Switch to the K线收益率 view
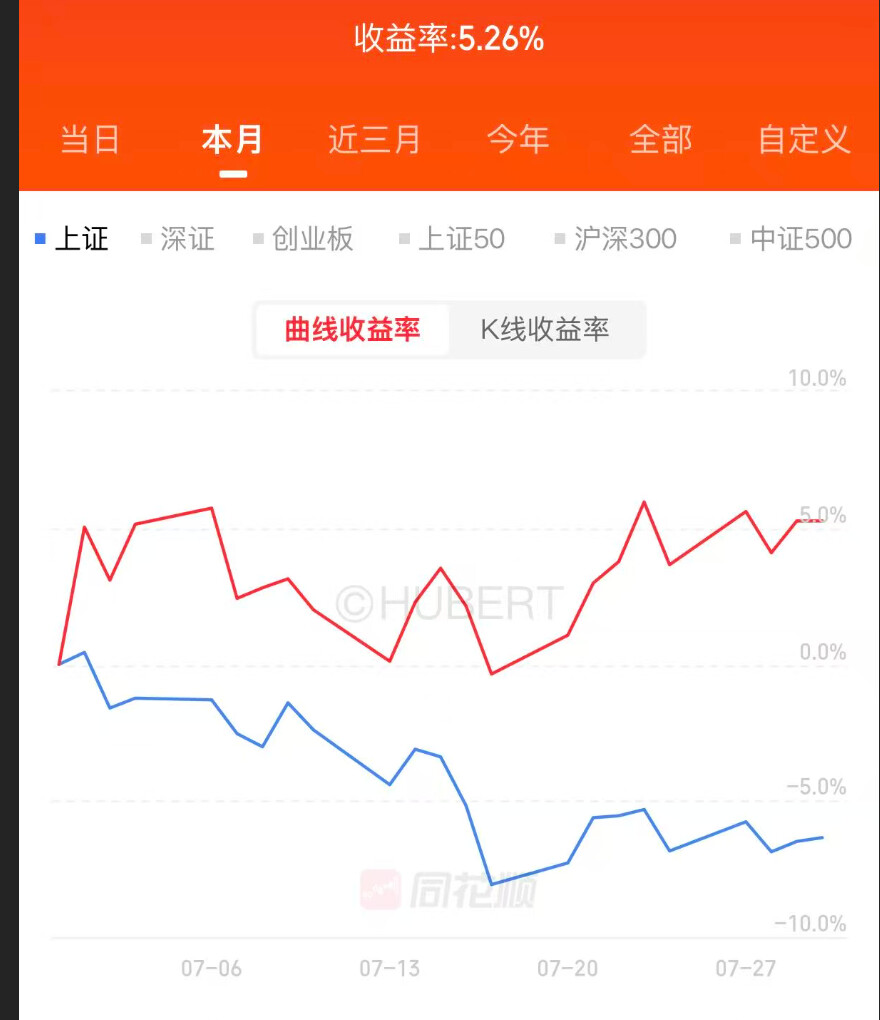The image size is (880, 1020). [545, 330]
